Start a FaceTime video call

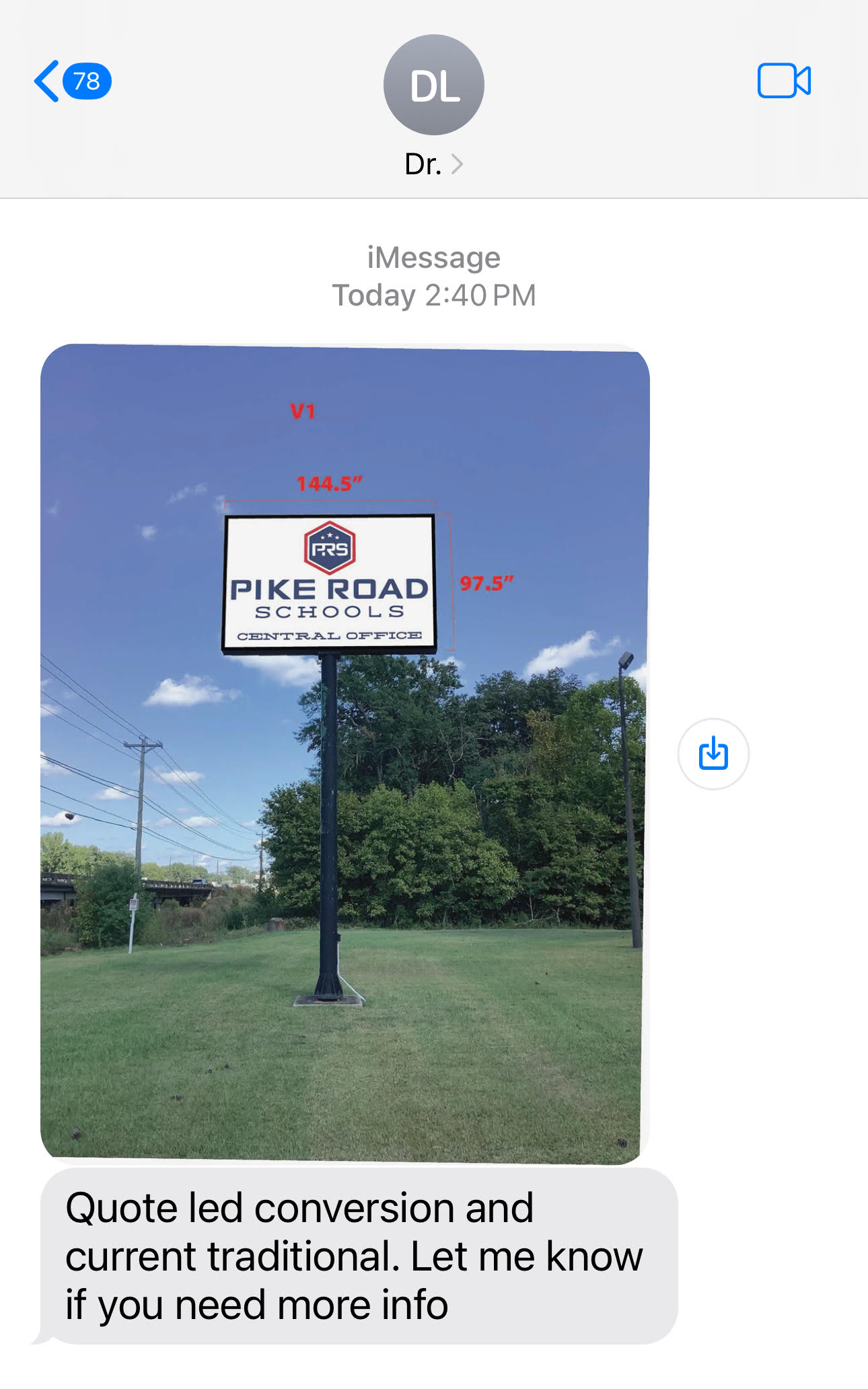click(x=784, y=81)
